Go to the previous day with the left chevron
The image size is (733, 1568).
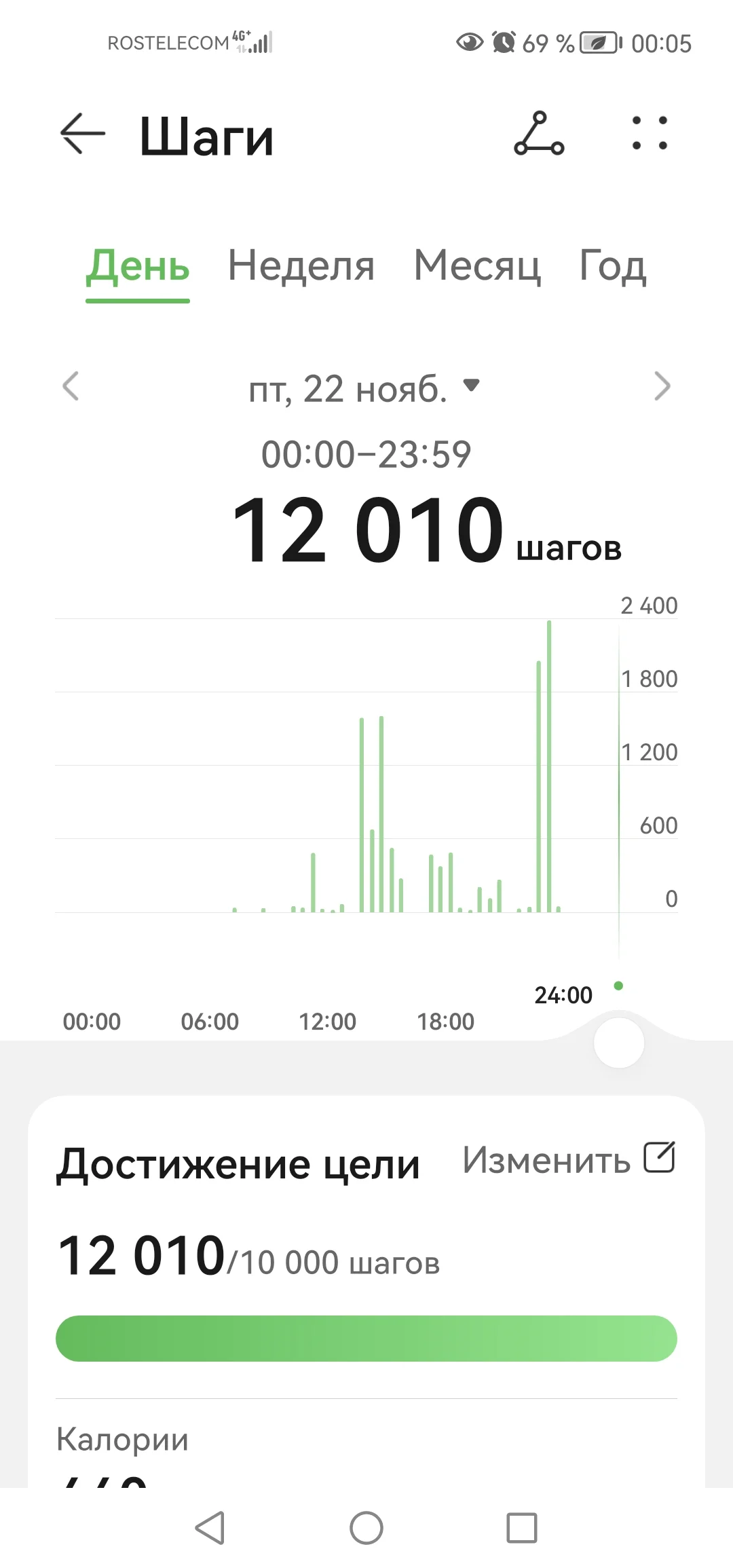click(69, 386)
